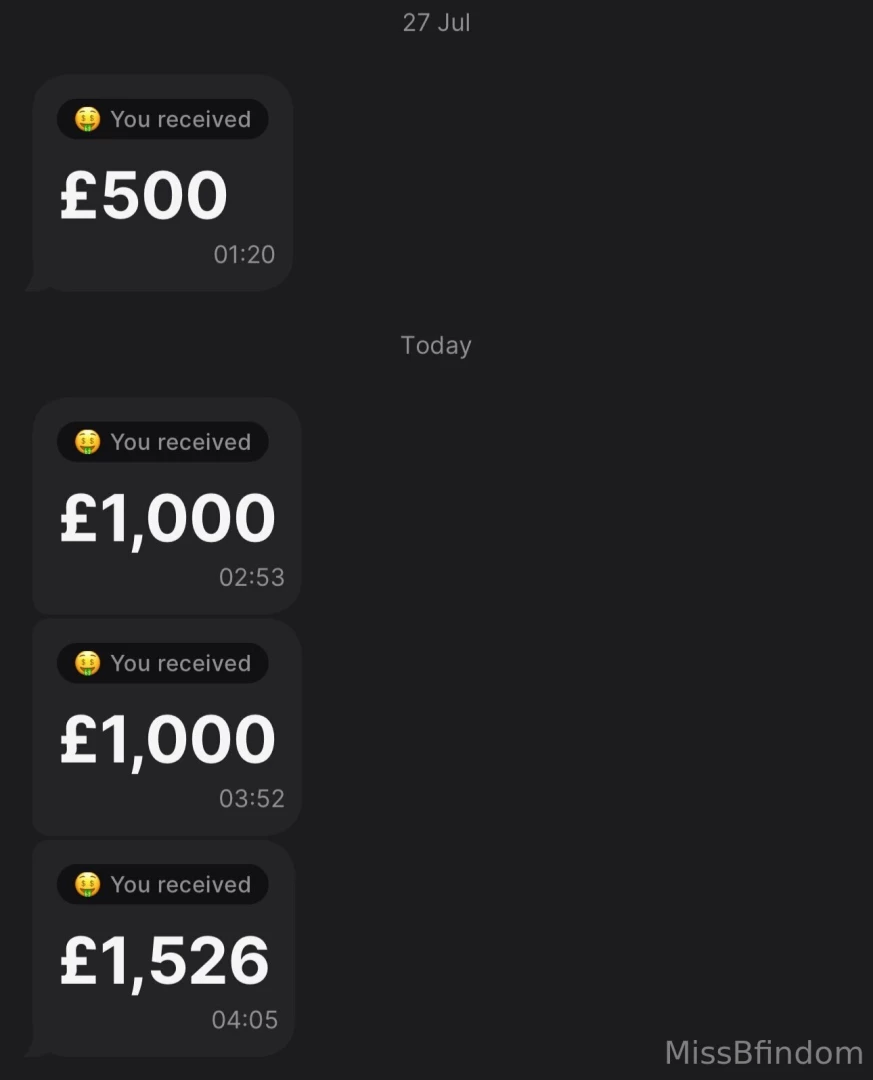This screenshot has height=1080, width=873.
Task: Tap the 'You received' pill on the £500 bubble
Action: point(162,119)
